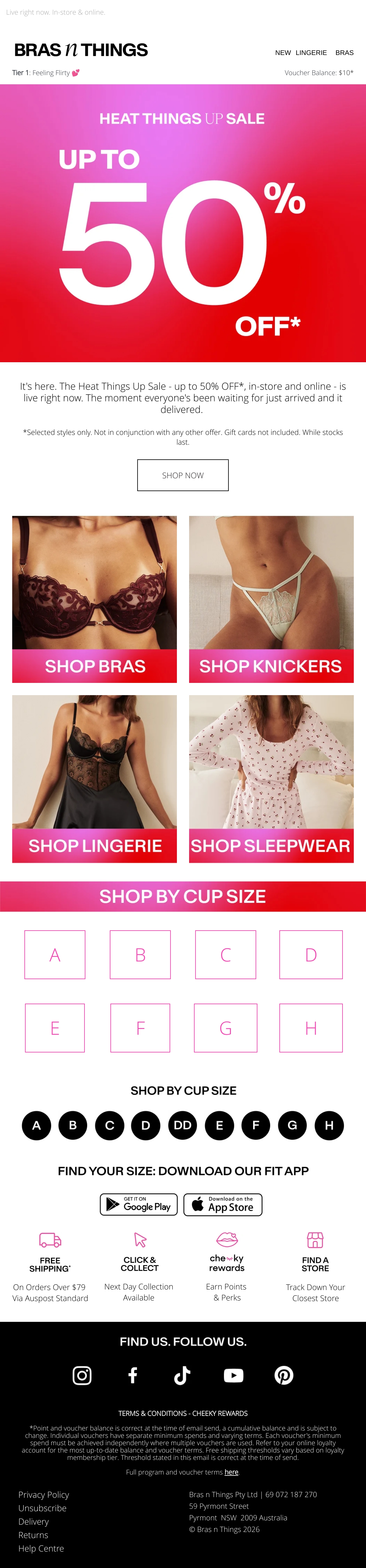Open the SHOP BRAS tile
Screen dimensions: 366x1568
94,599
